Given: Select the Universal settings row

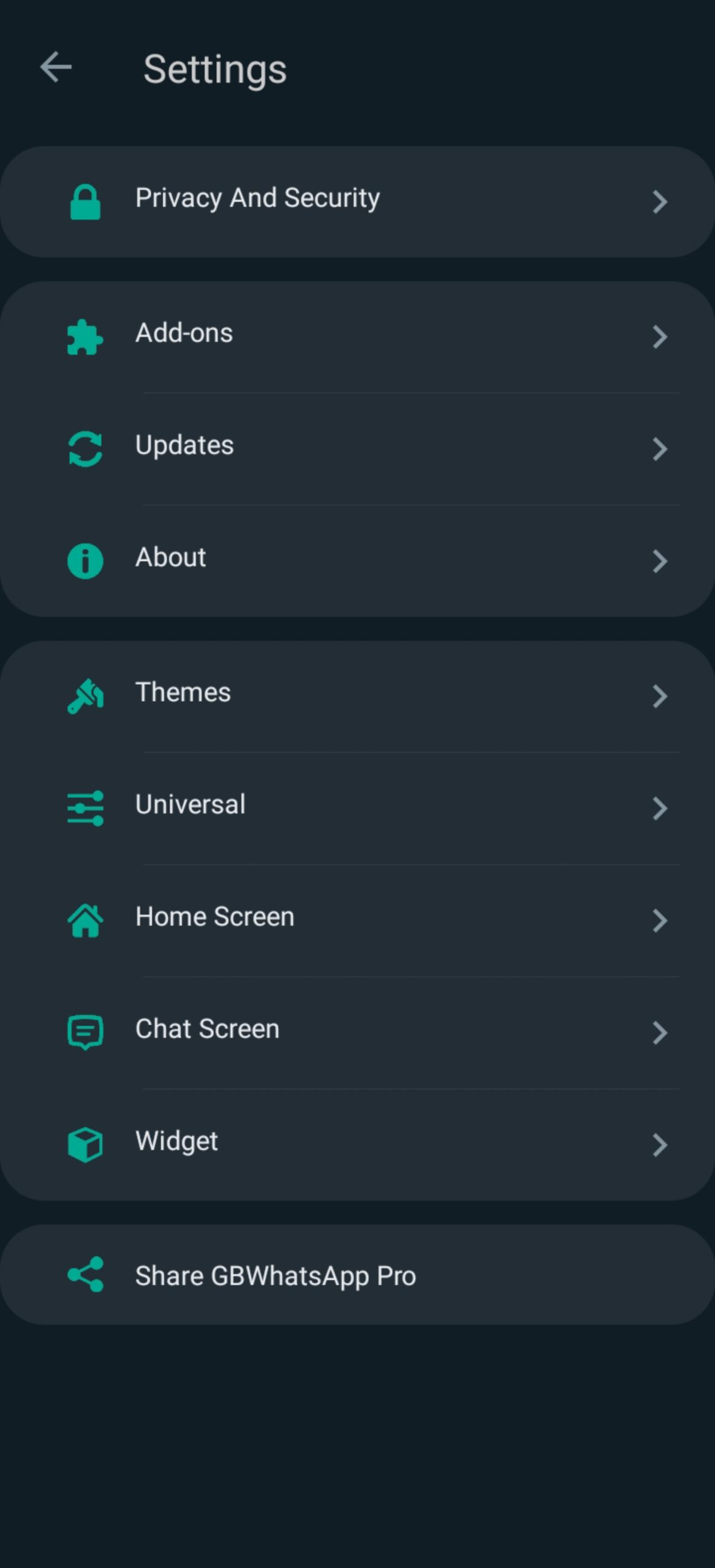Looking at the screenshot, I should click(357, 807).
